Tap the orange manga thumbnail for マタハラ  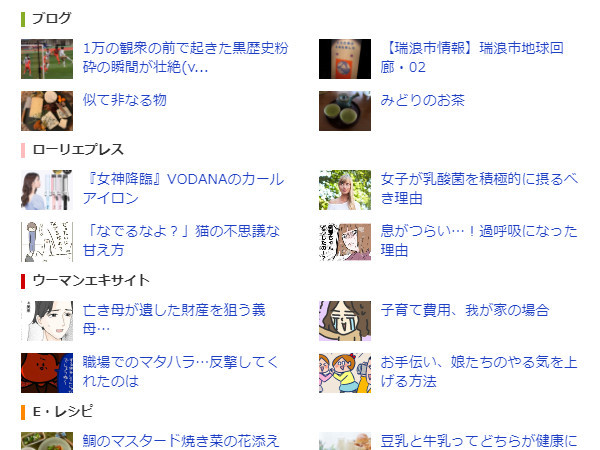[46, 372]
